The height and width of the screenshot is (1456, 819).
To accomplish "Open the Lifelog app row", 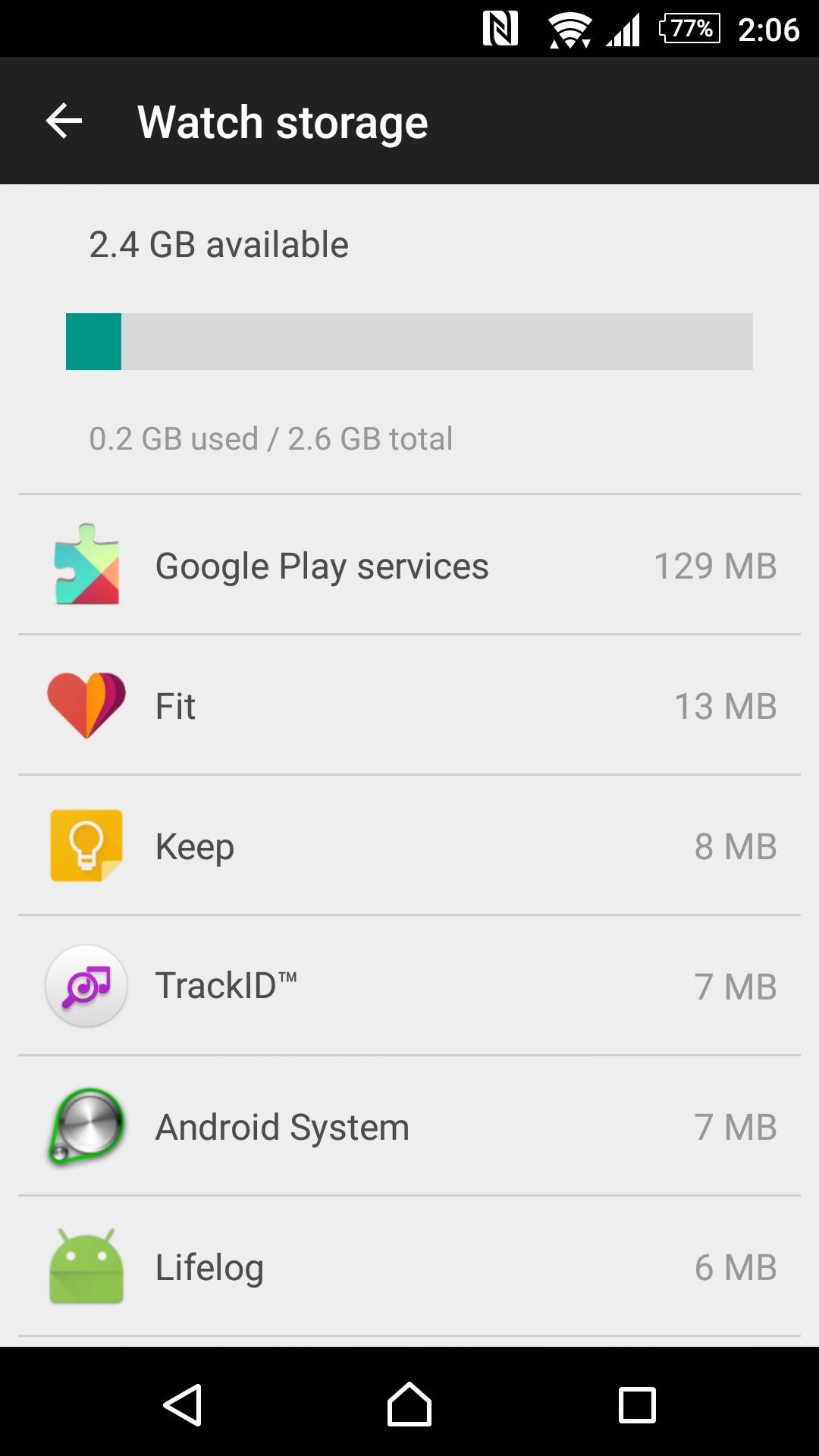I will tap(409, 1266).
